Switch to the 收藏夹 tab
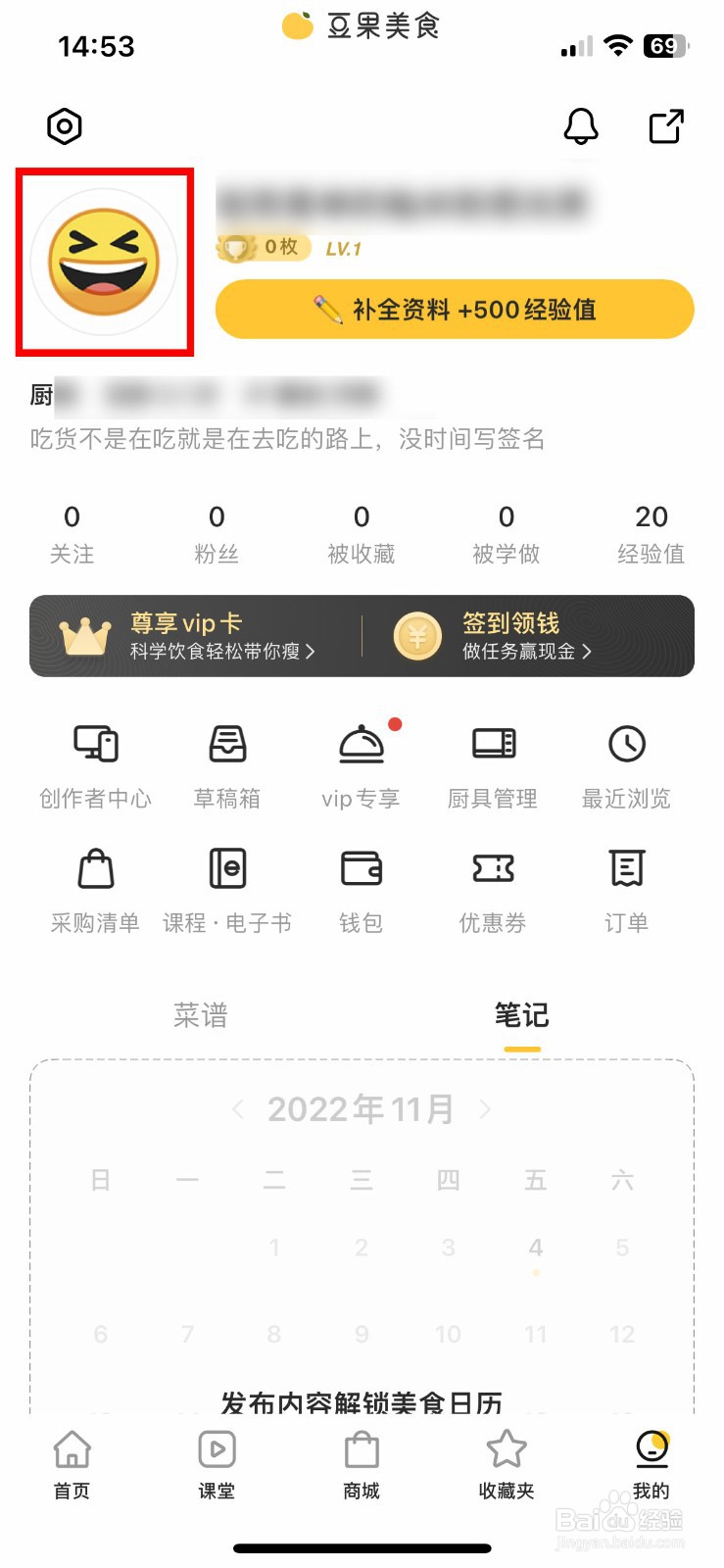Viewport: 724px width, 1568px height. pyautogui.click(x=507, y=1465)
